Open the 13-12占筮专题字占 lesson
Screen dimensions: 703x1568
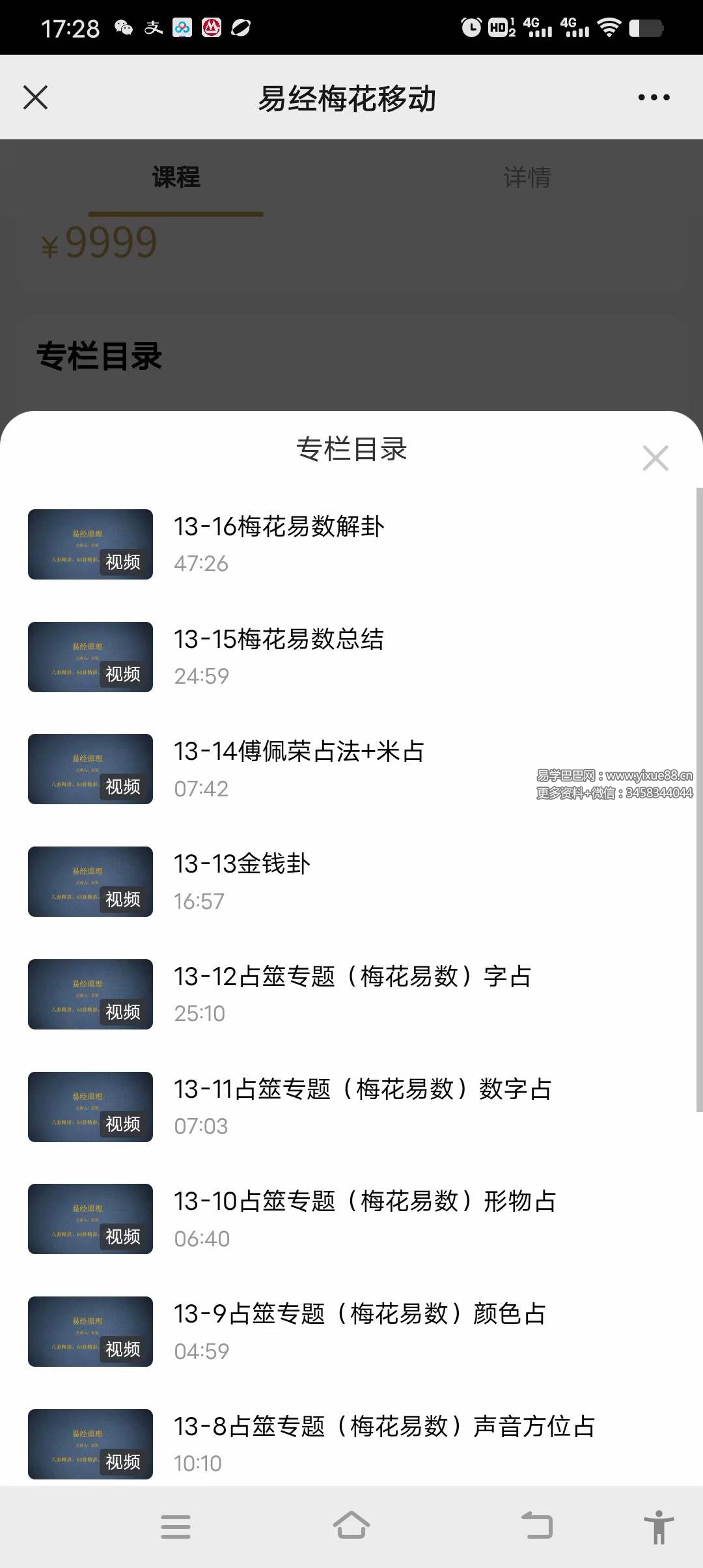353,977
